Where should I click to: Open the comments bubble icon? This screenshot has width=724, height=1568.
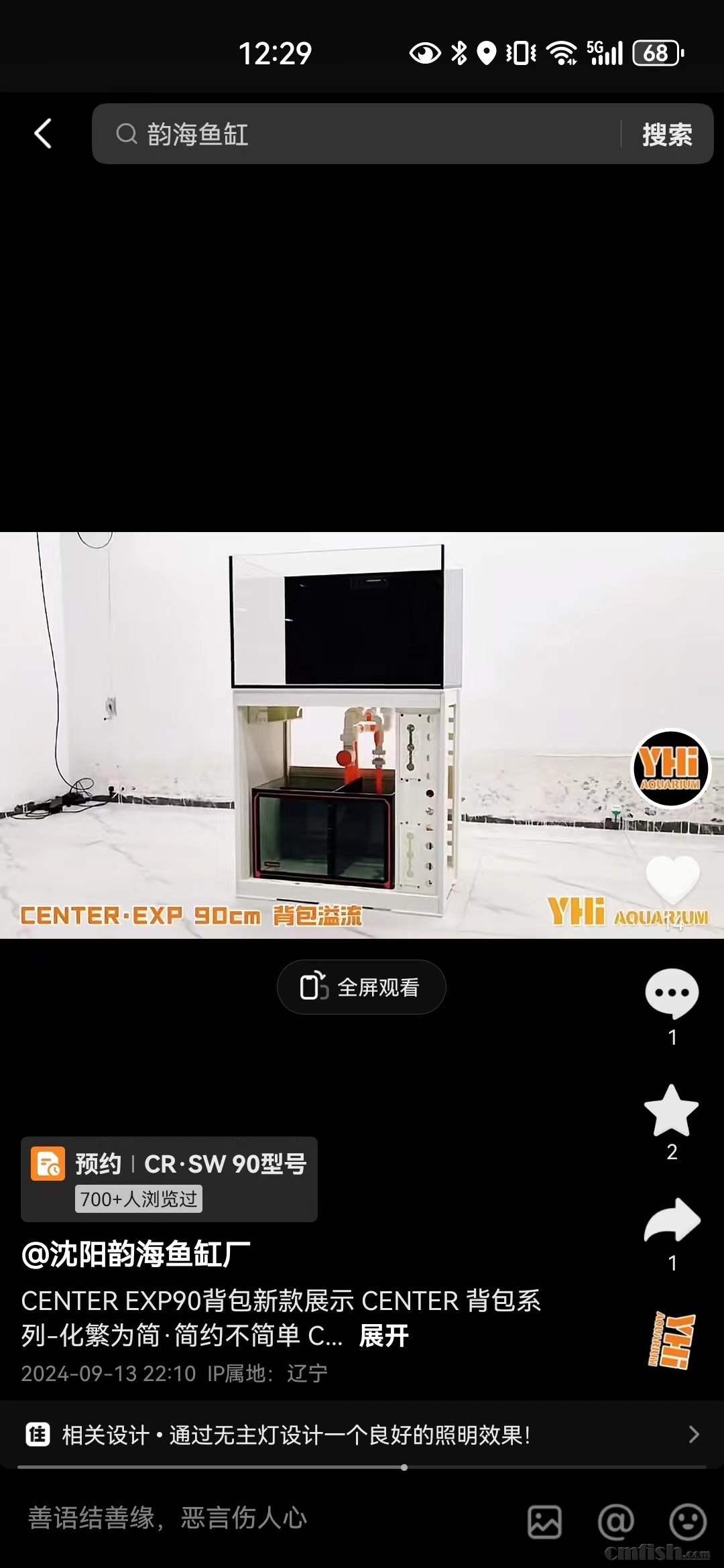pyautogui.click(x=672, y=994)
